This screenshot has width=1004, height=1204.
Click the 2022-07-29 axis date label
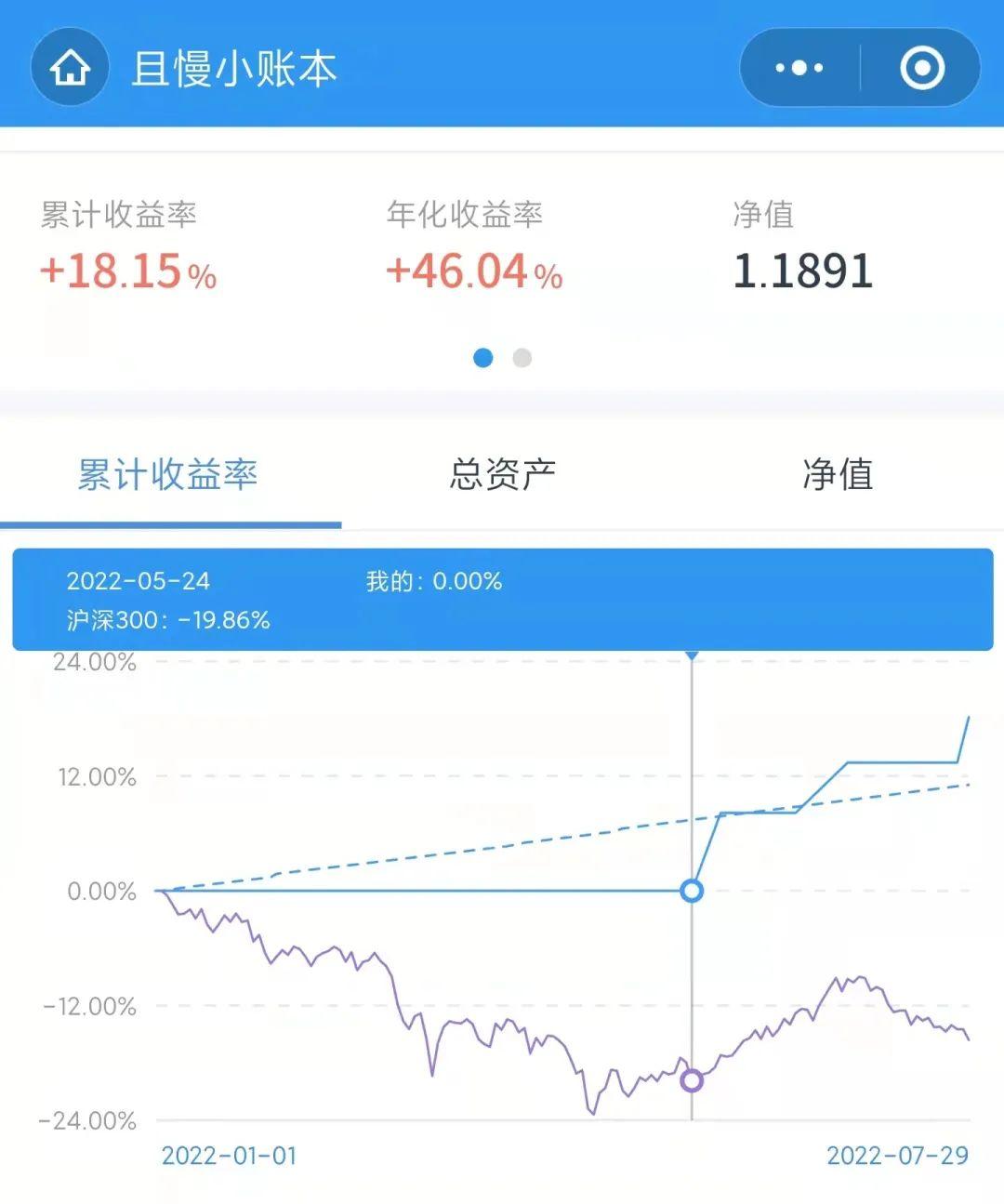pyautogui.click(x=895, y=1157)
